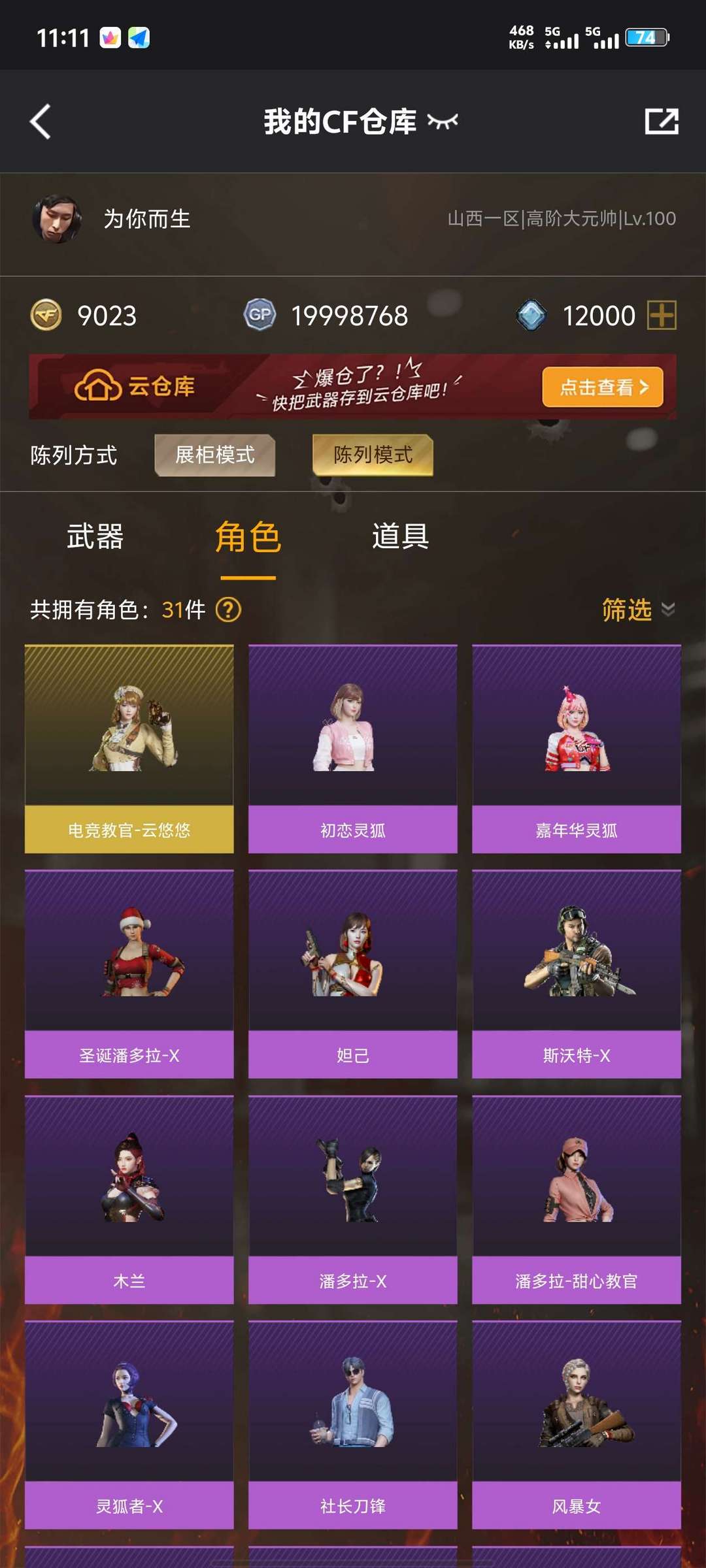Viewport: 706px width, 1568px height.
Task: Switch to the 道具 tab
Action: [400, 536]
